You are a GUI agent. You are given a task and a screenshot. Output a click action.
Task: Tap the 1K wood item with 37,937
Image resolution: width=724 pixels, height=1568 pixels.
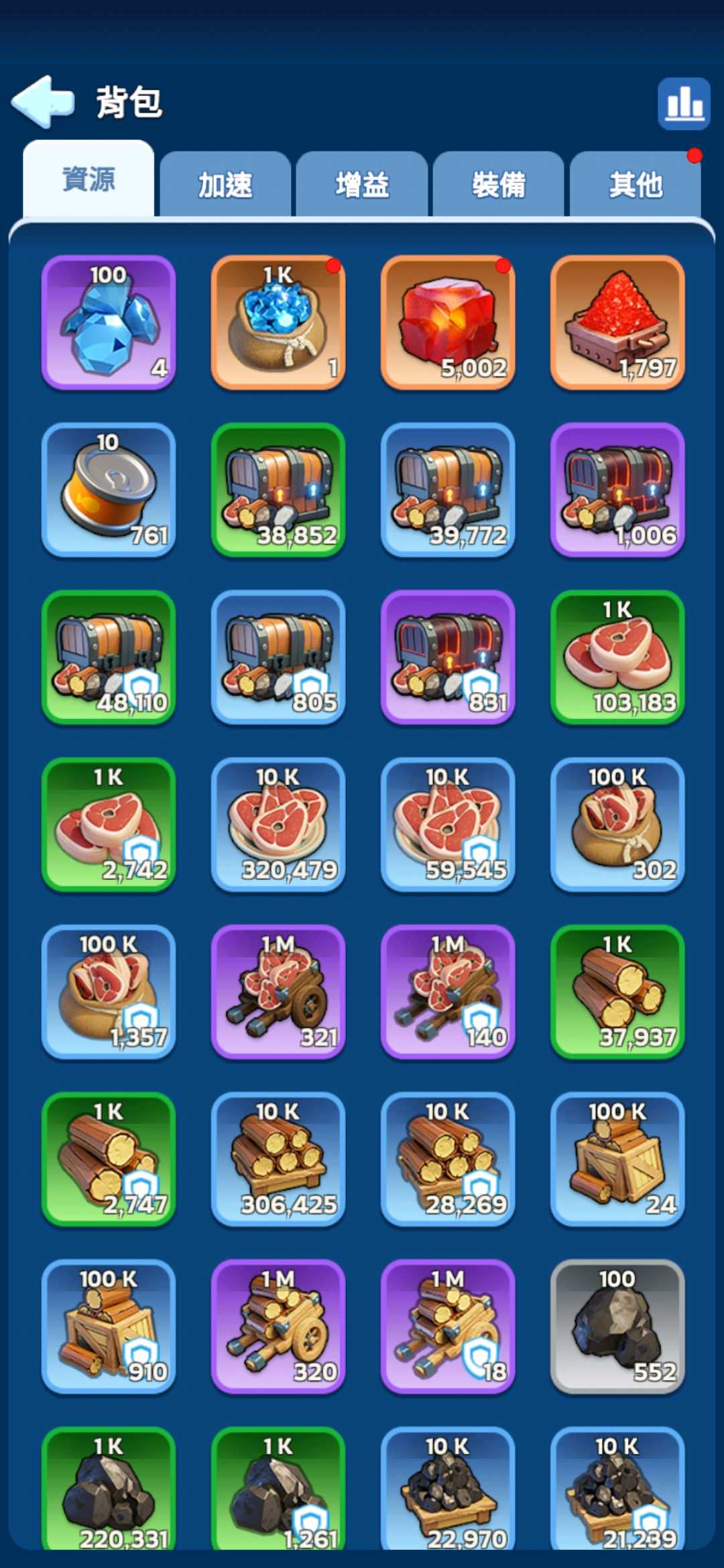pyautogui.click(x=617, y=992)
